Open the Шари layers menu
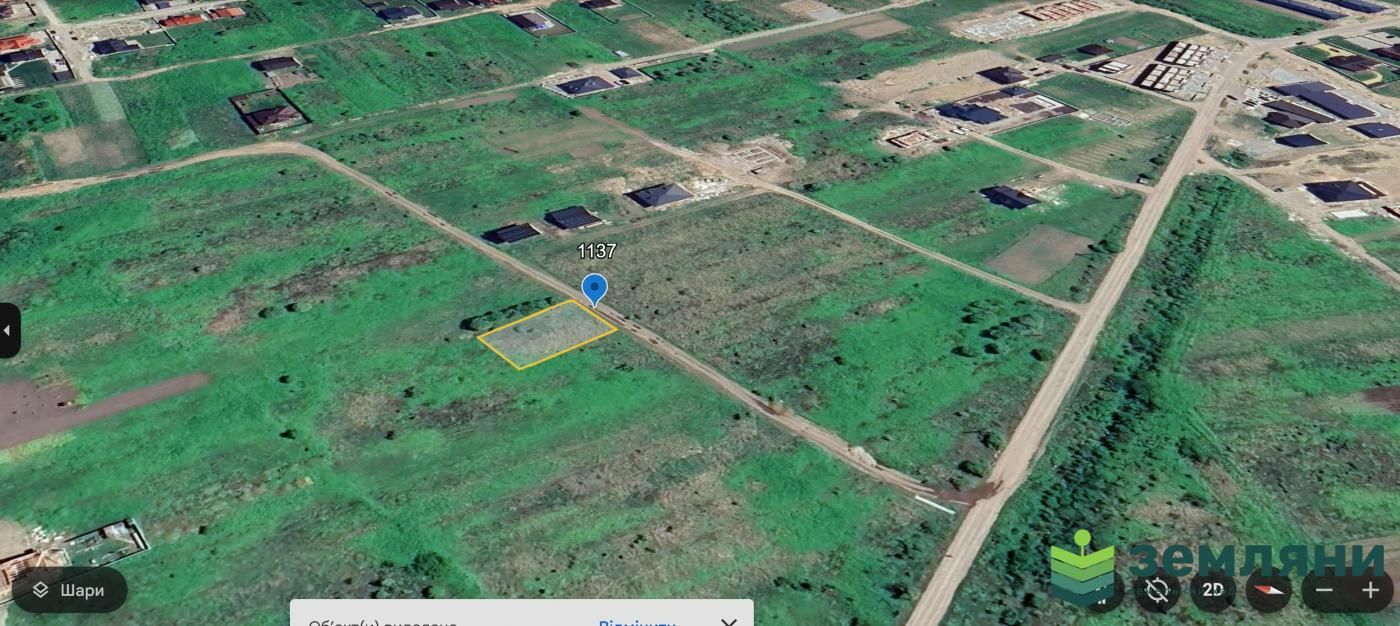Image resolution: width=1400 pixels, height=626 pixels. tap(69, 590)
